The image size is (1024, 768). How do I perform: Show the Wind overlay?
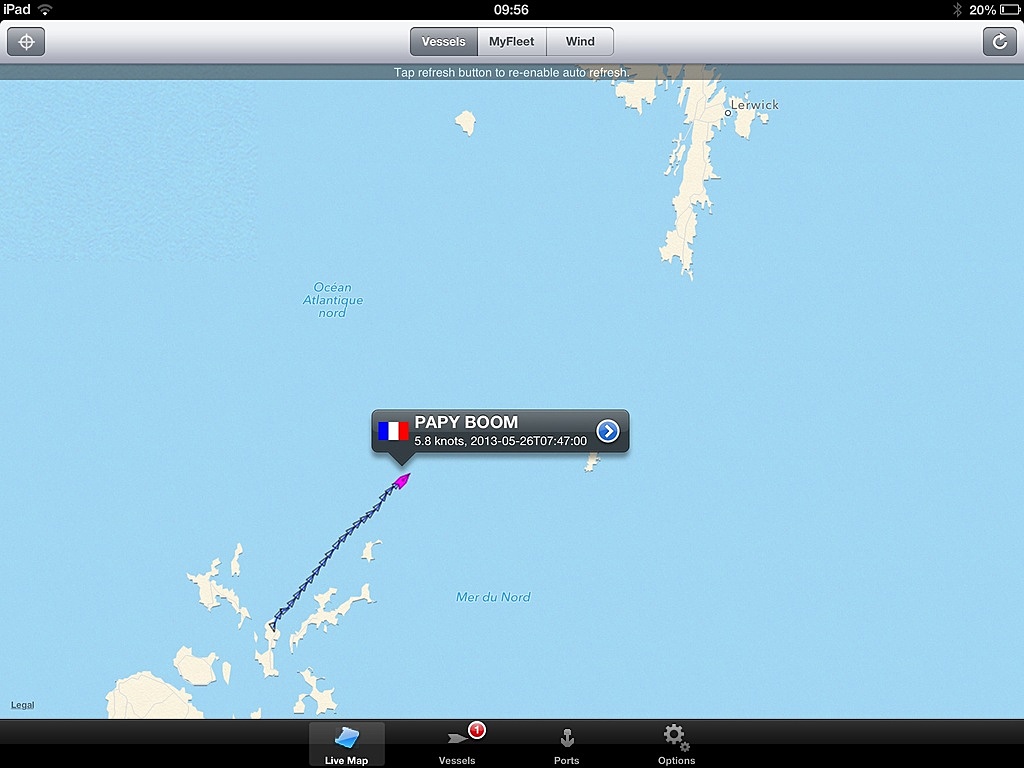pos(580,42)
